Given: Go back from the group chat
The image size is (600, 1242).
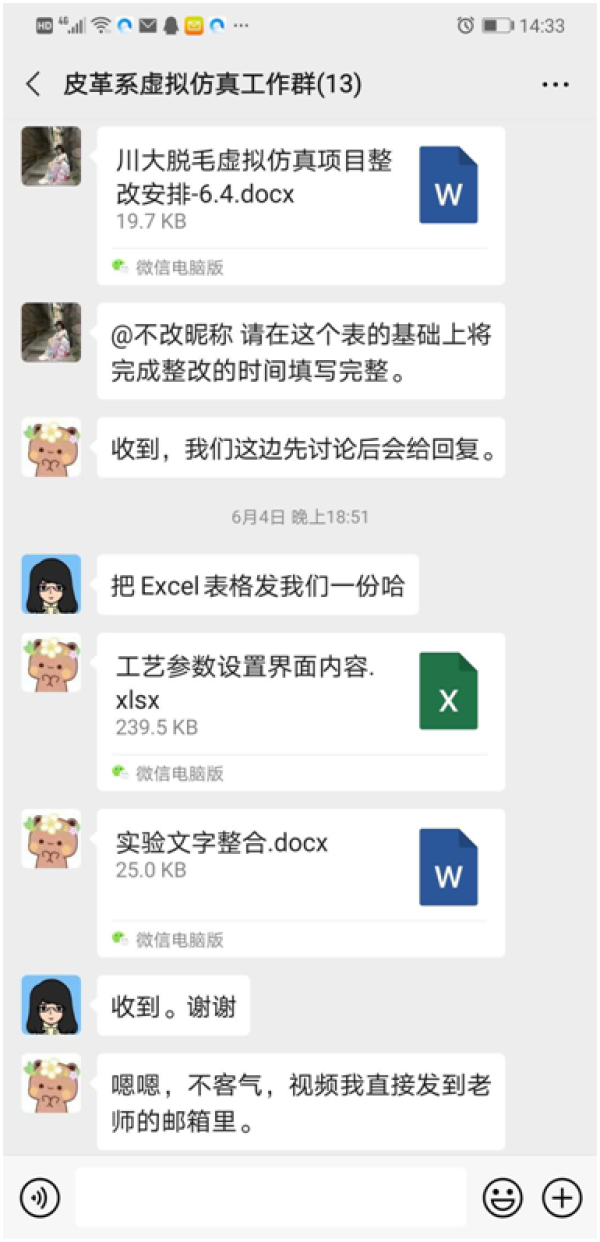Looking at the screenshot, I should [x=33, y=84].
